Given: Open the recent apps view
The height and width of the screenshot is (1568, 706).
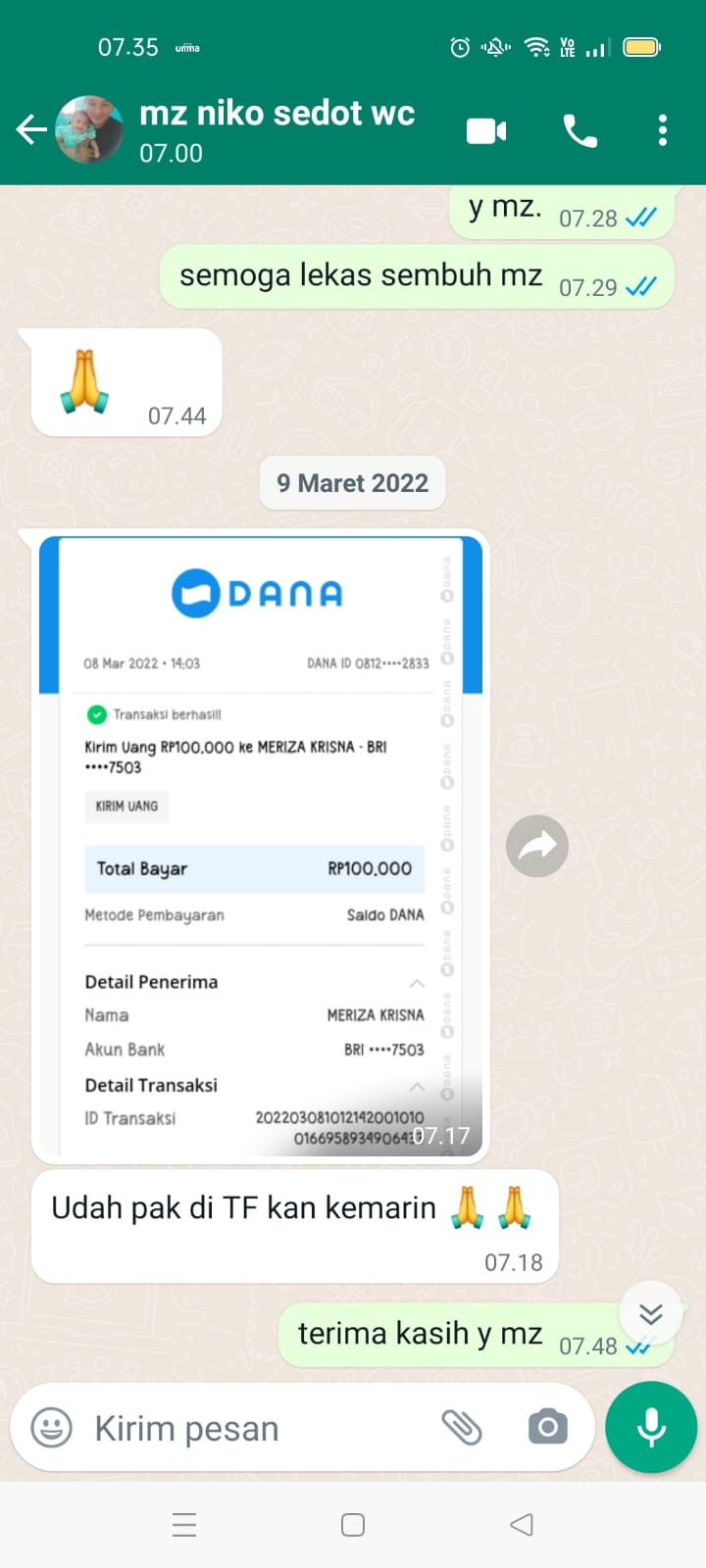Looking at the screenshot, I should 184,1525.
